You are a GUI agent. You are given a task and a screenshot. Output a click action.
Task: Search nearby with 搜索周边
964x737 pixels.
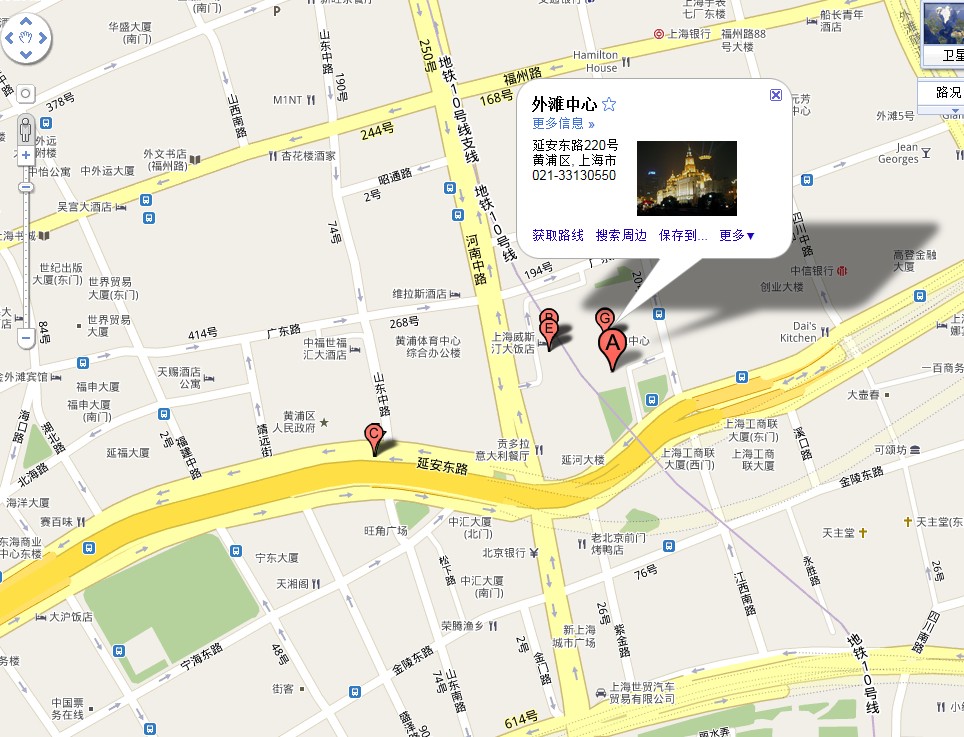pos(621,235)
